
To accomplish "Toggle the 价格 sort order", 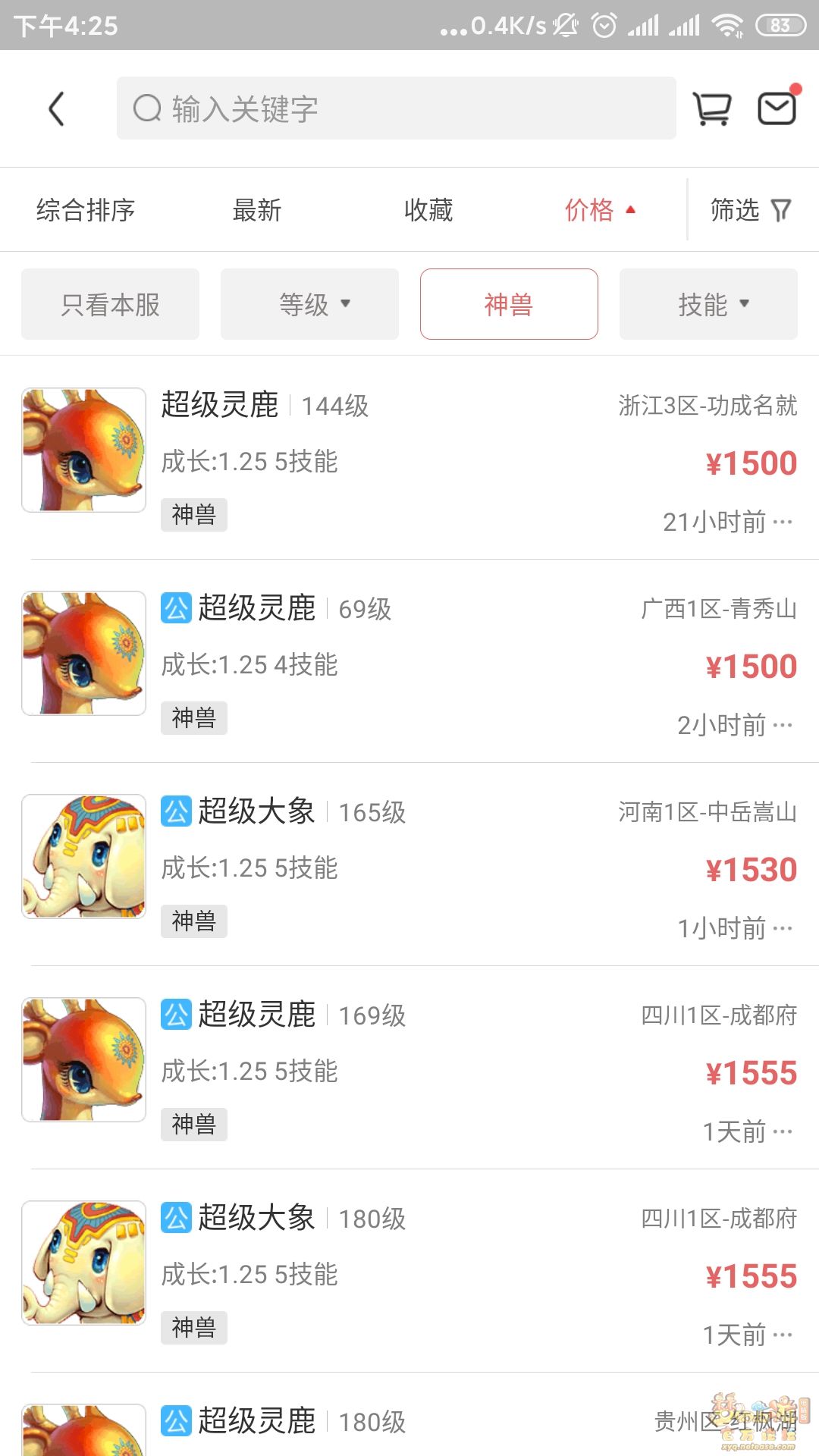I will pyautogui.click(x=599, y=210).
